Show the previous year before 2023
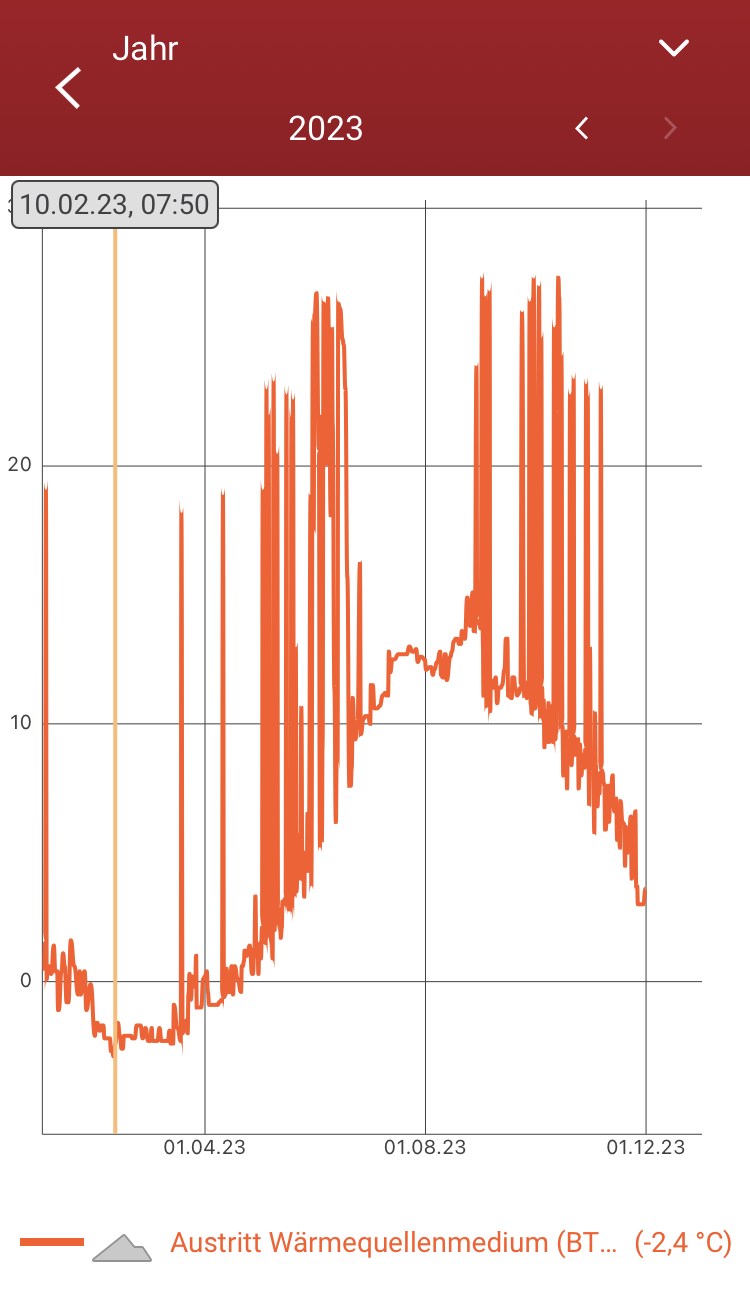Image resolution: width=750 pixels, height=1294 pixels. [582, 128]
